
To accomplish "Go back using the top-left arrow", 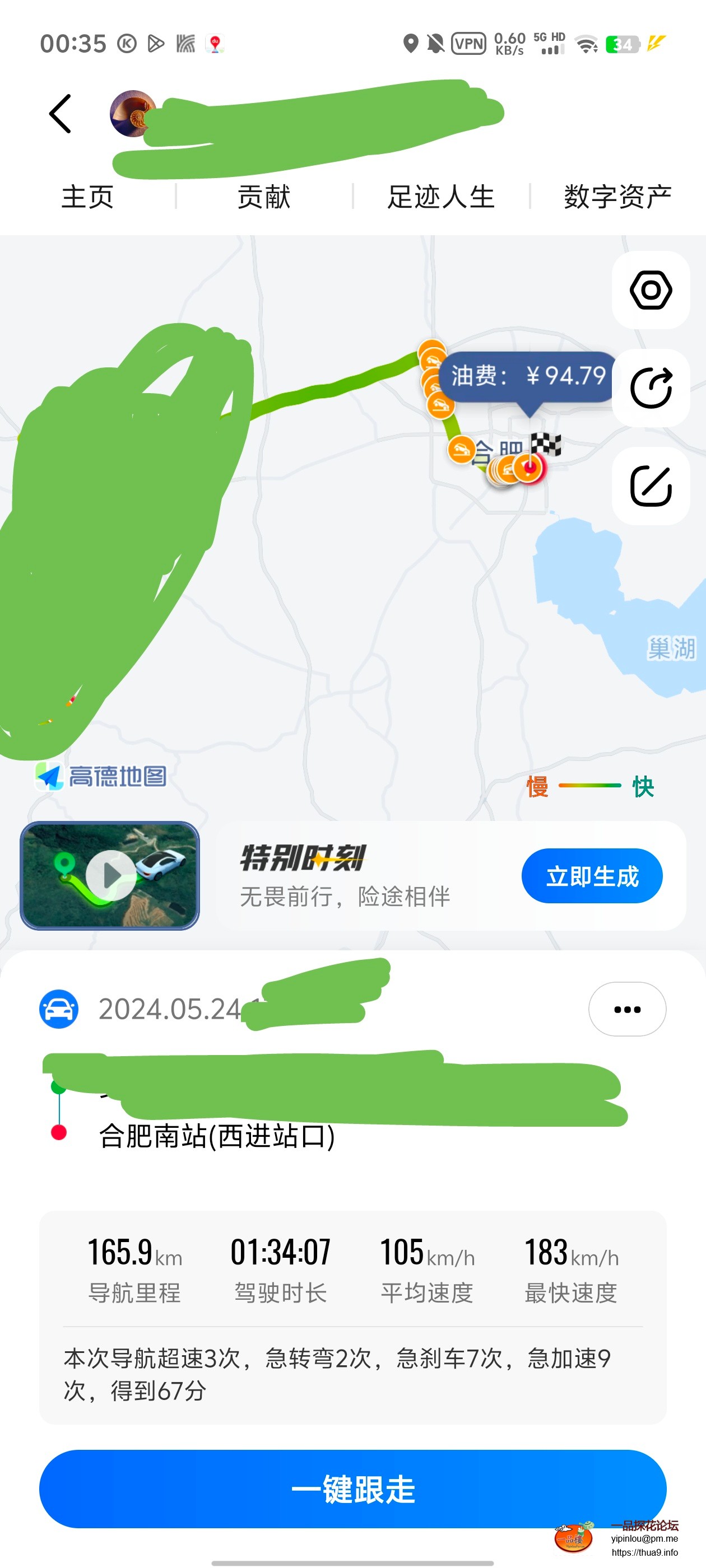I will (61, 114).
